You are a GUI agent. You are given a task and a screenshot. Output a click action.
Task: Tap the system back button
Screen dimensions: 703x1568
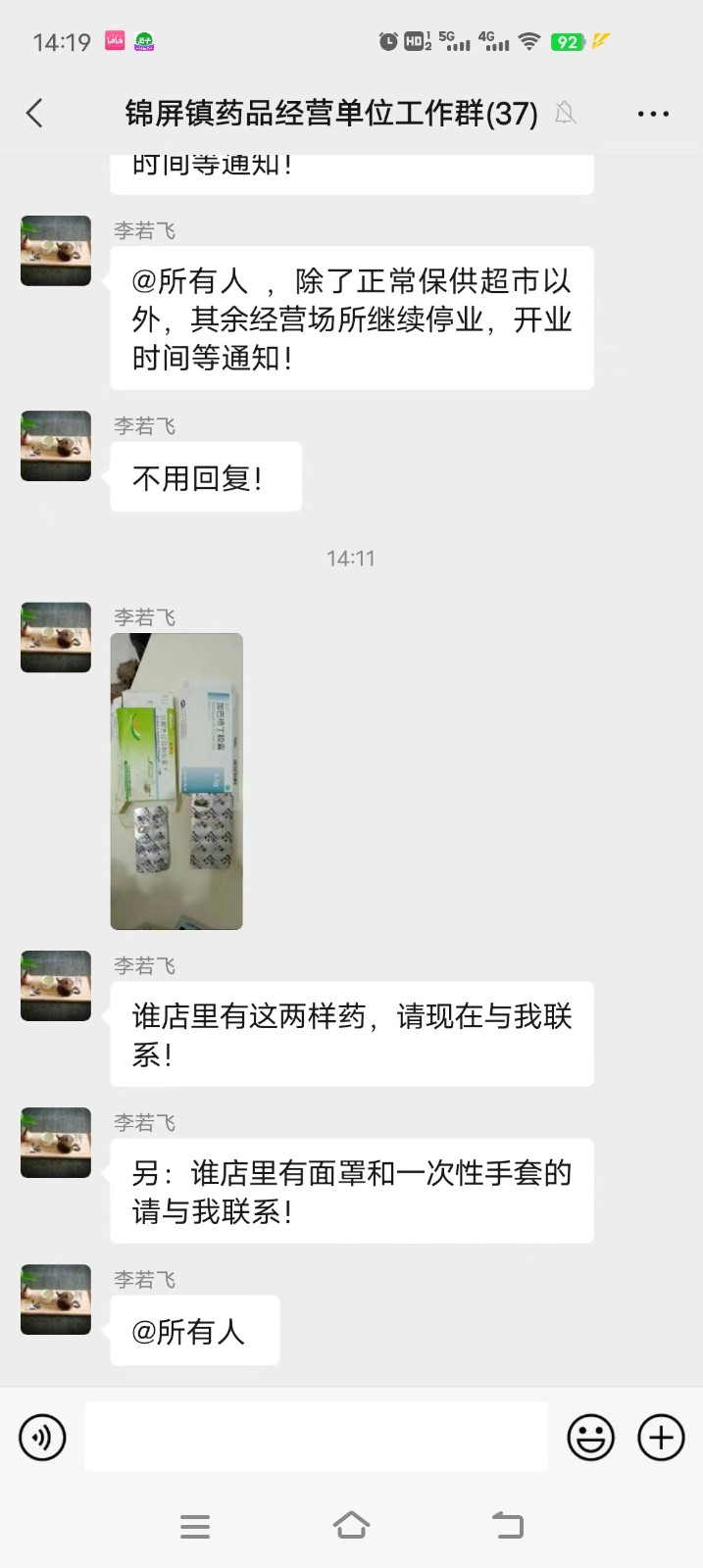[x=507, y=1525]
